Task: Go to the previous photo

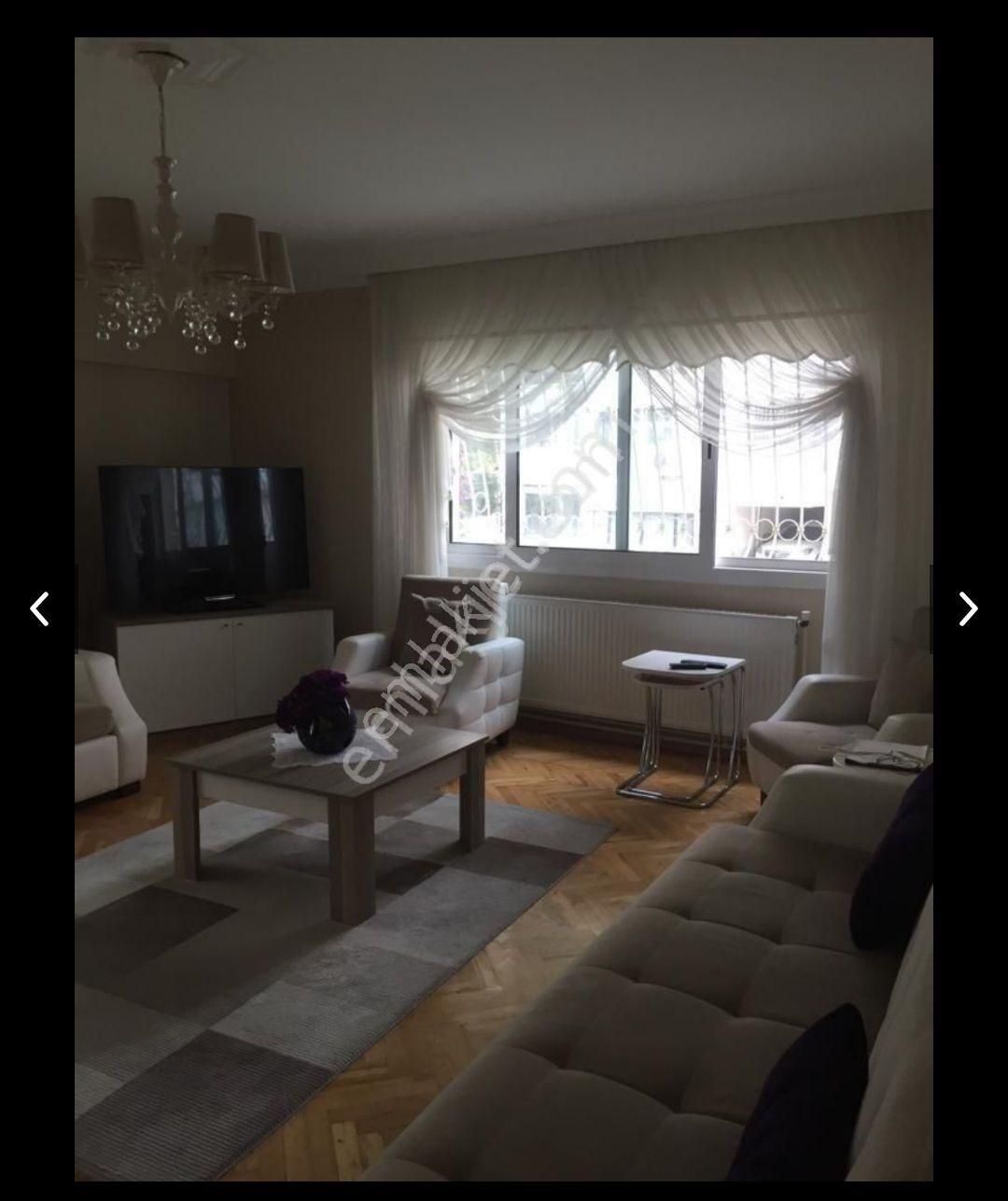Action: (x=39, y=608)
